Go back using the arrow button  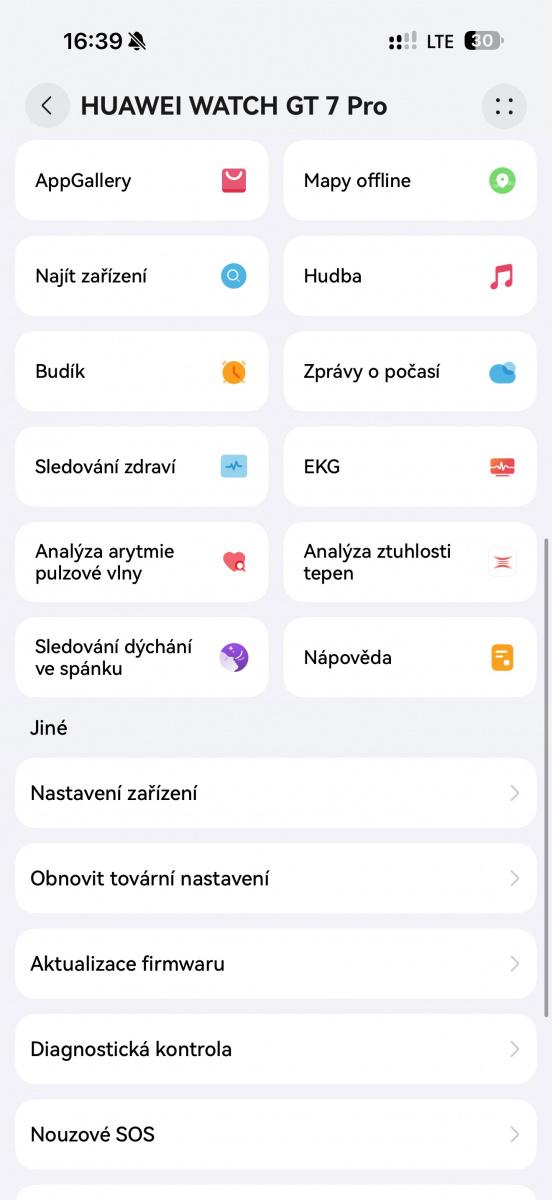click(x=47, y=106)
